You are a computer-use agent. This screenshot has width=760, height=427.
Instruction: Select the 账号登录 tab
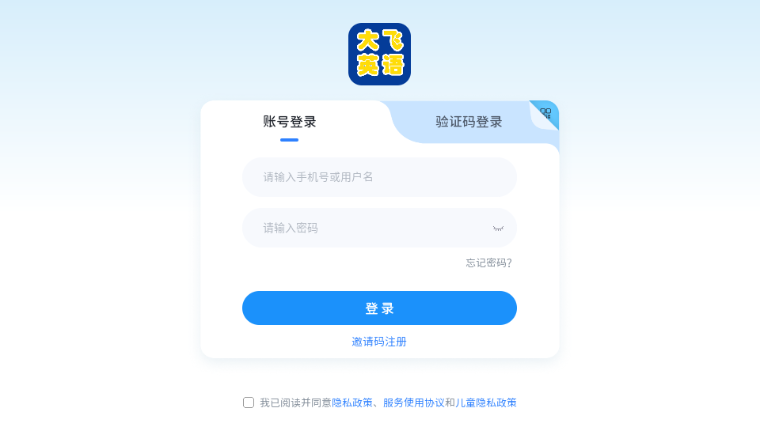click(289, 122)
